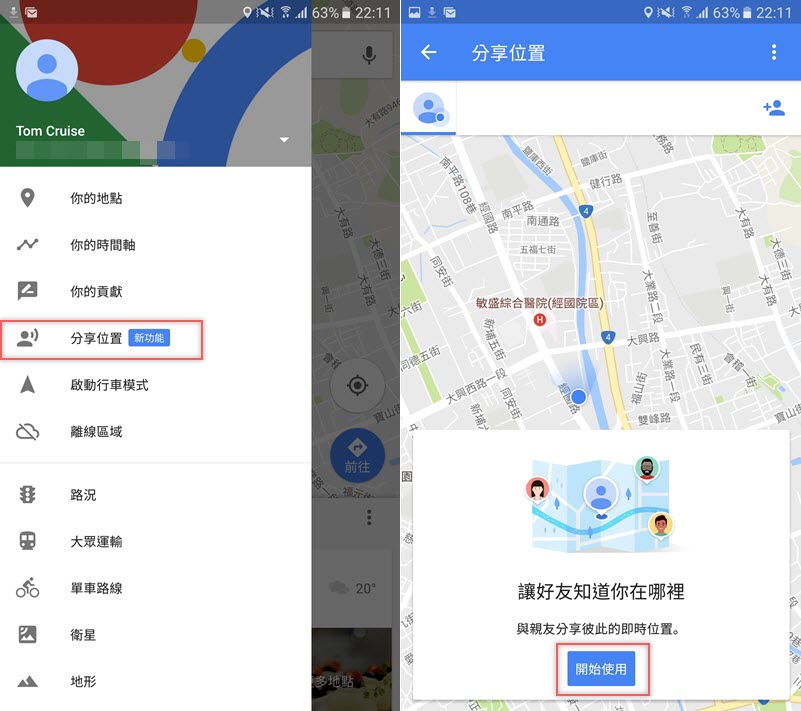Switch to 衛星 satellite view
This screenshot has height=711, width=801.
click(x=82, y=635)
